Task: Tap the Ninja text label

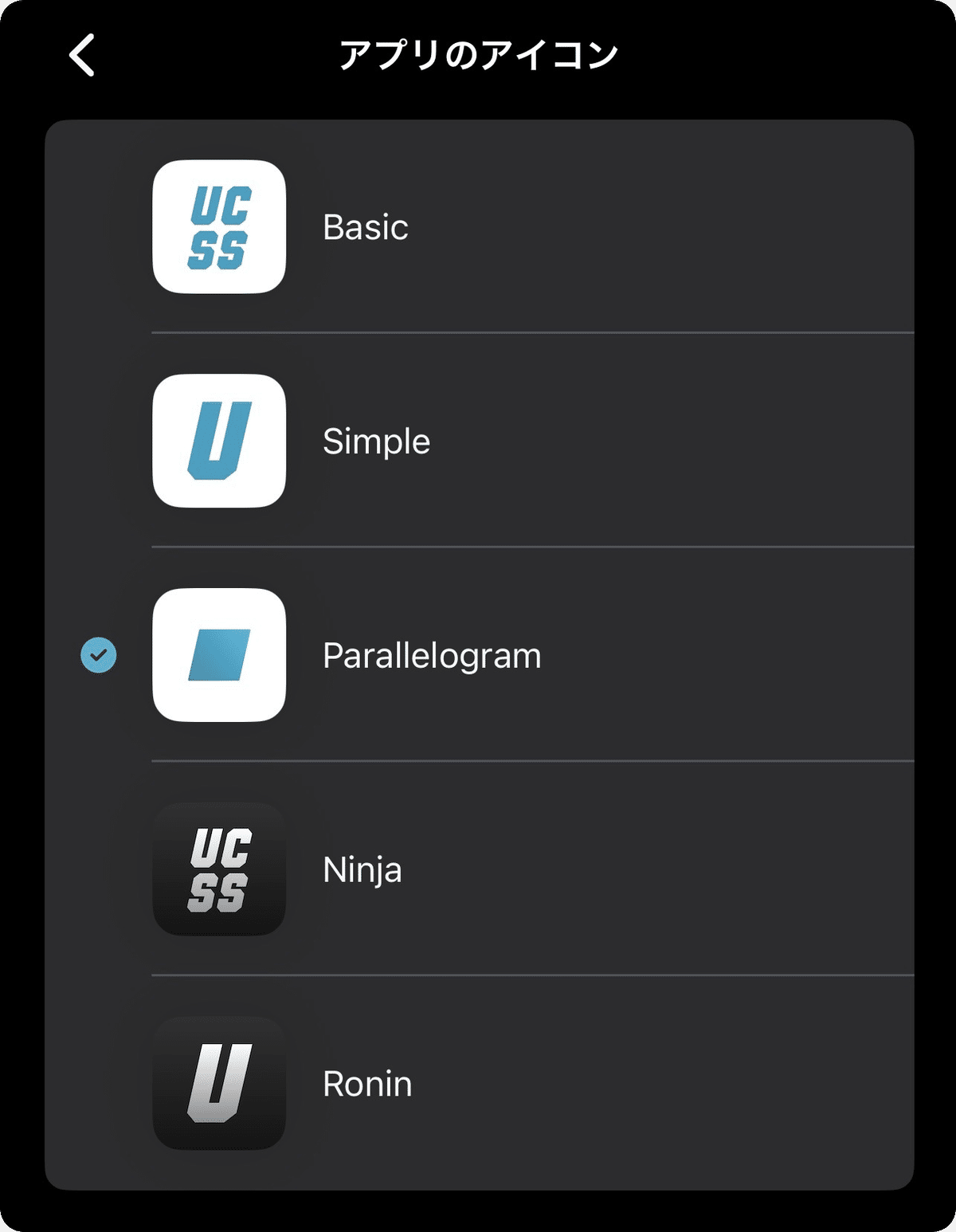Action: [x=362, y=869]
